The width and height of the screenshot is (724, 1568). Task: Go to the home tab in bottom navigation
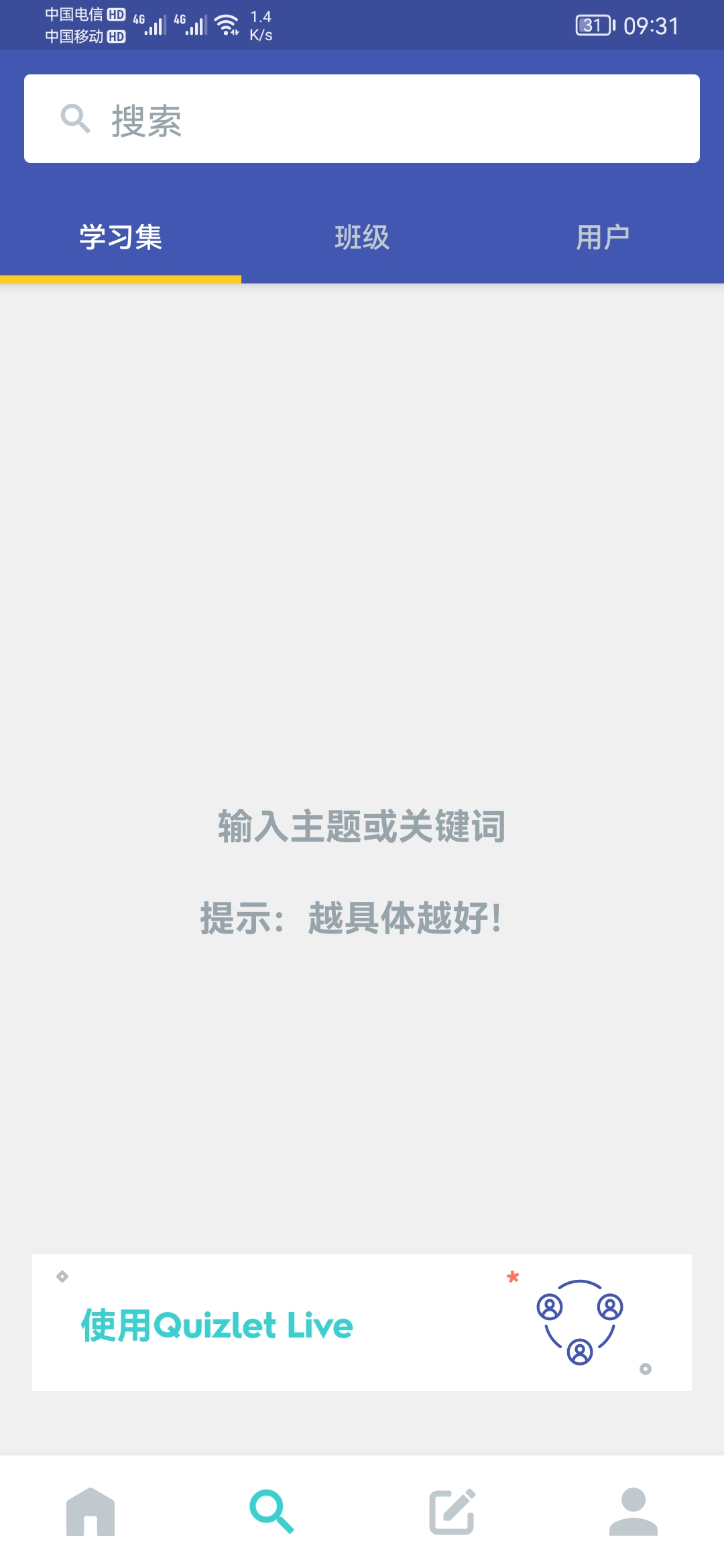pos(90,1512)
